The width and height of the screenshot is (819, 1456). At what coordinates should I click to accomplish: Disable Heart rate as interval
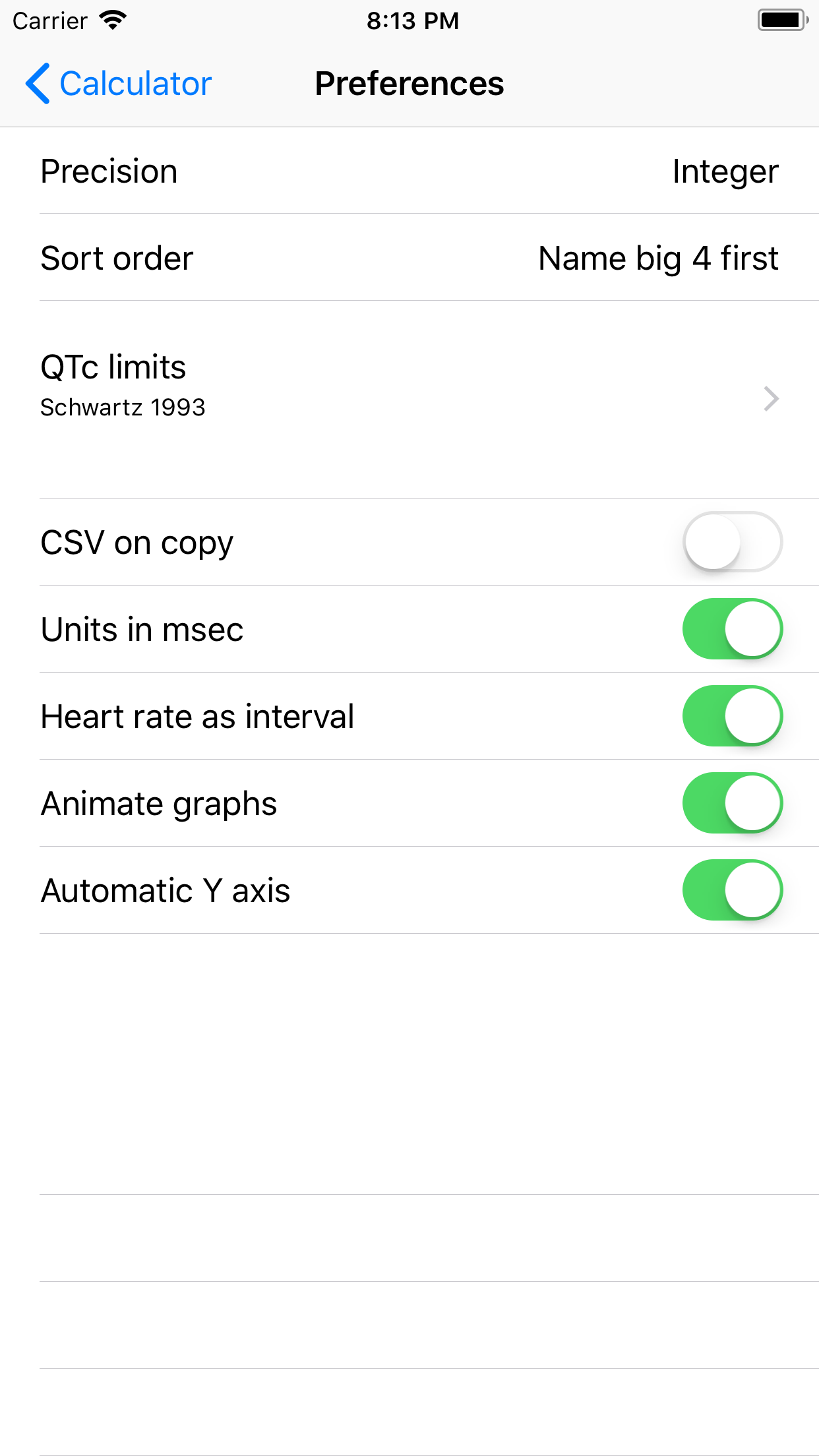click(x=732, y=716)
